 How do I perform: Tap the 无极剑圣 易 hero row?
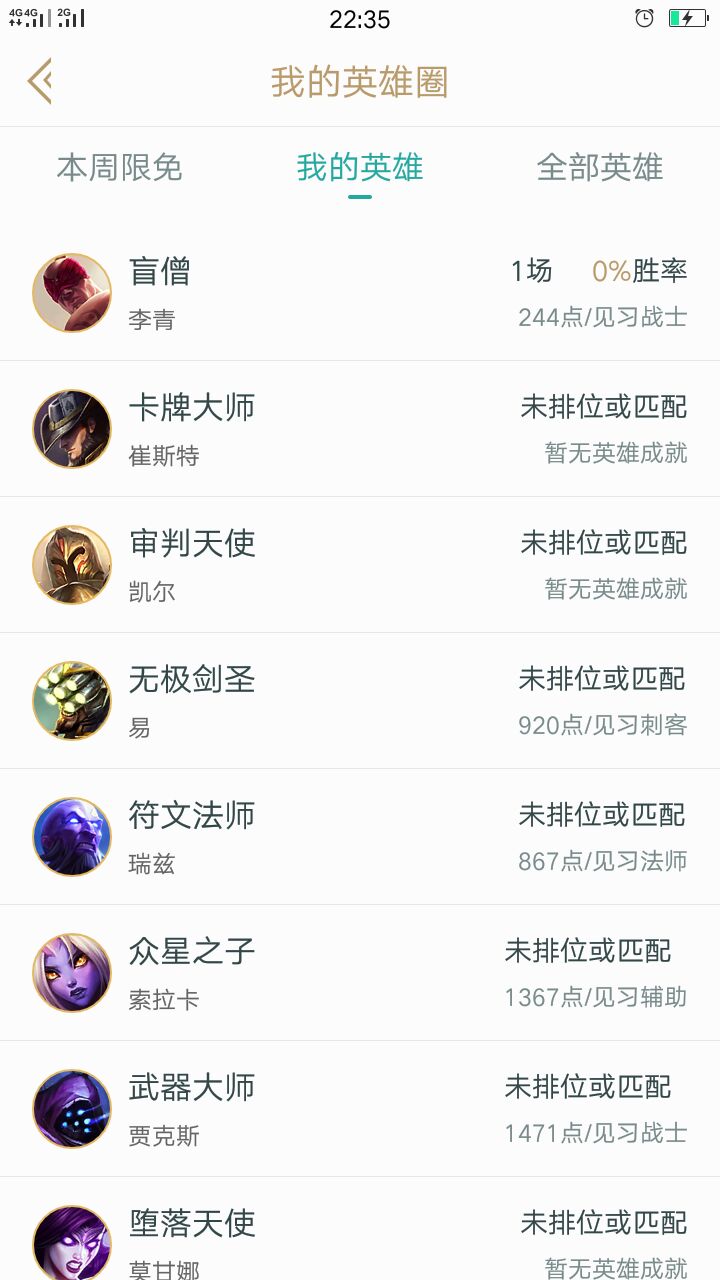tap(360, 701)
